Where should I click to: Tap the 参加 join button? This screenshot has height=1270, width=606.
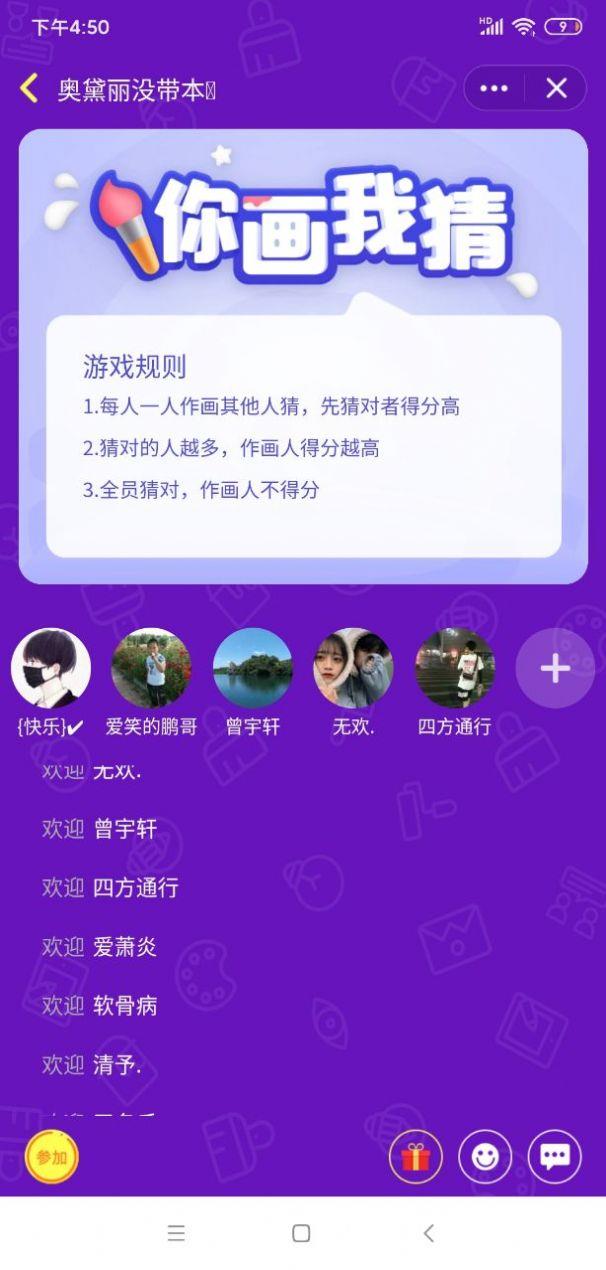click(52, 1158)
